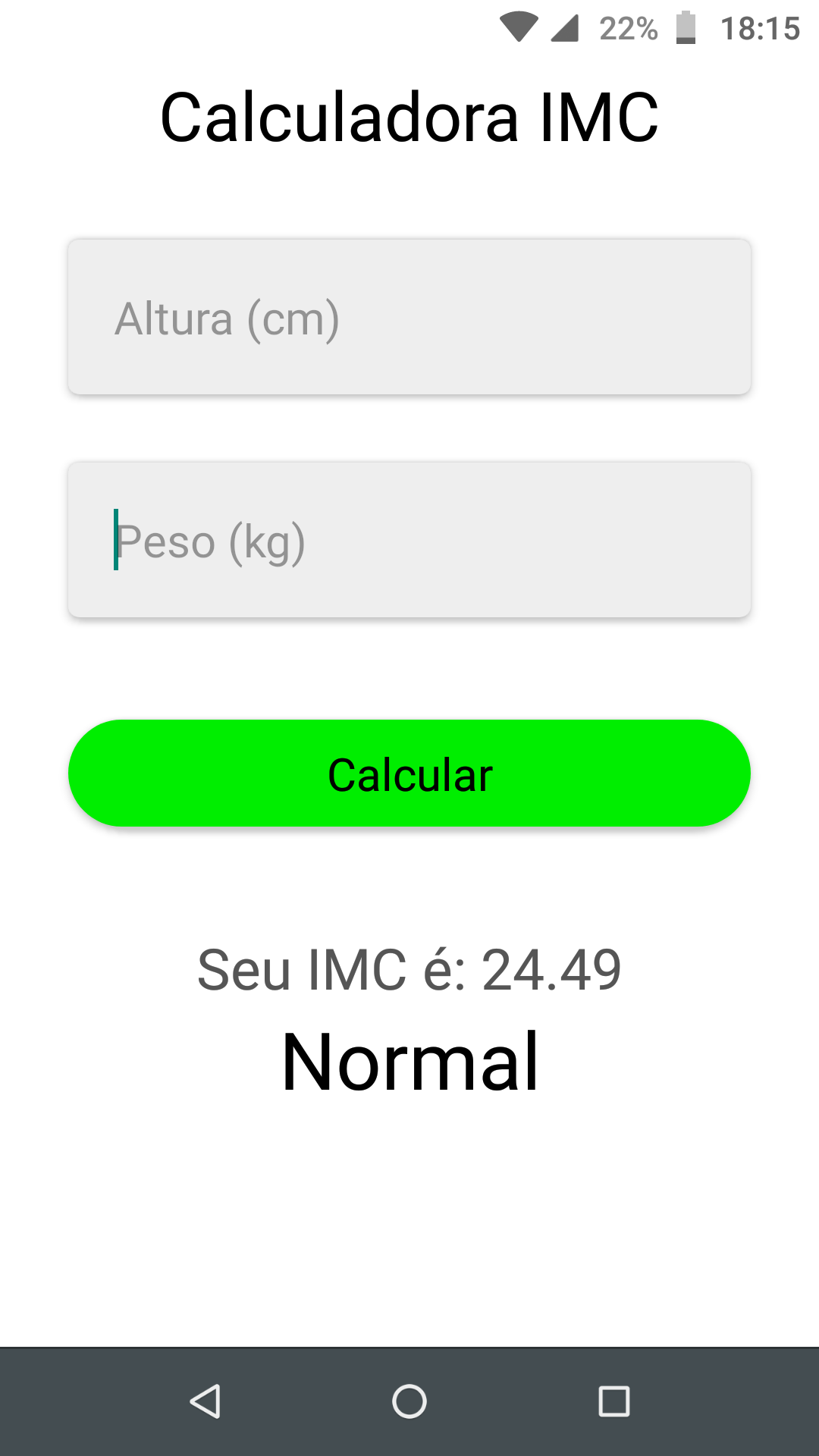Open the recent apps overview

tap(614, 1401)
